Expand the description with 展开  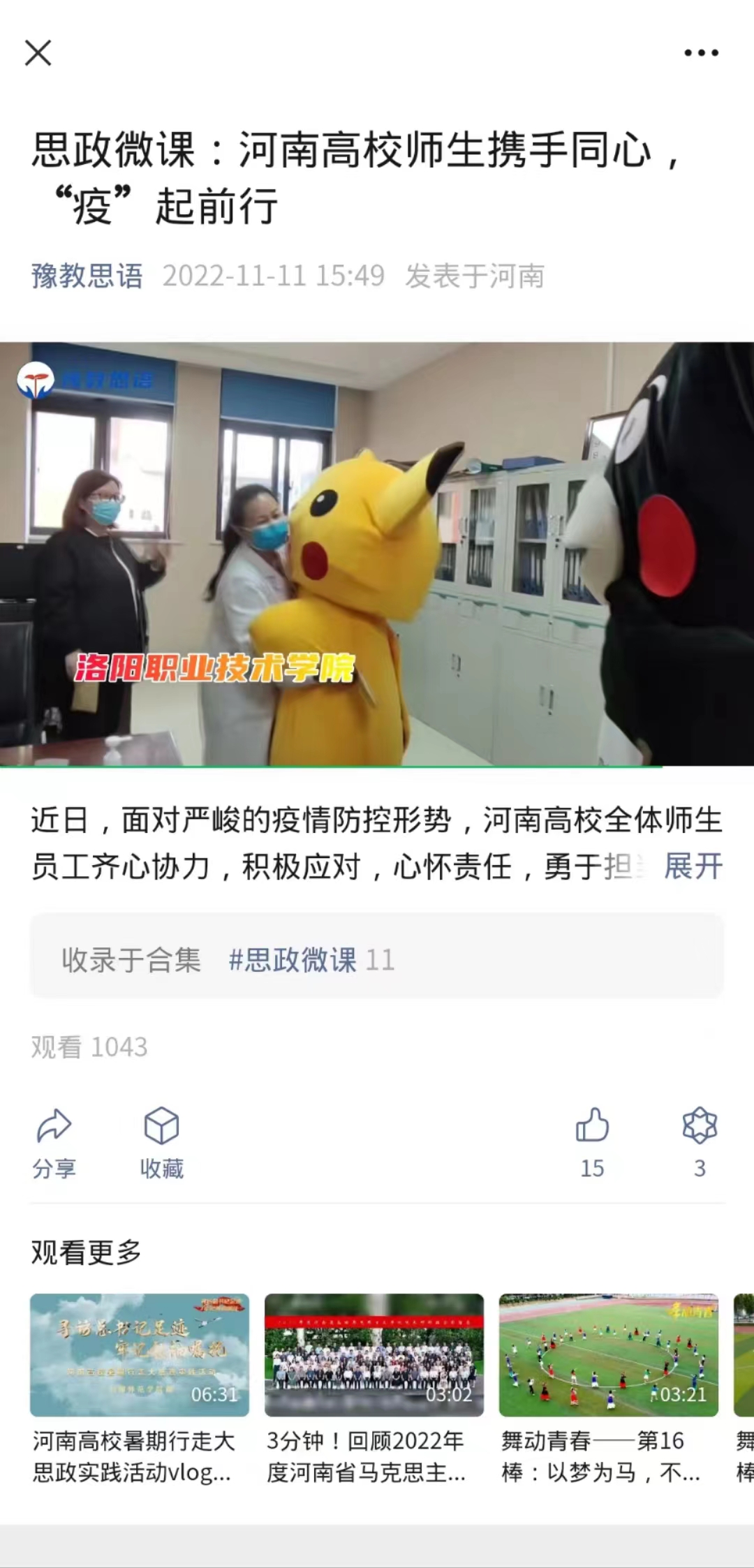click(693, 866)
